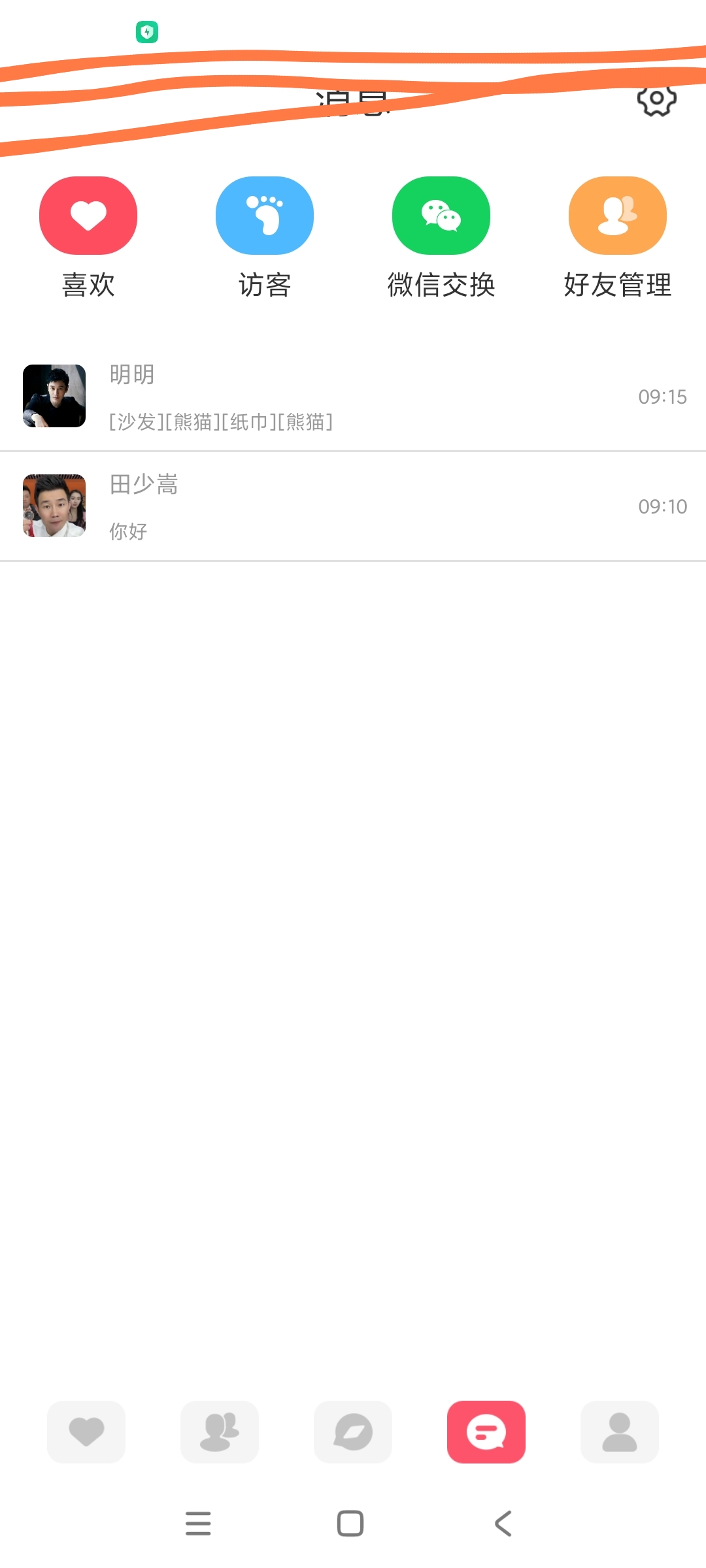
Task: Open the settings gear icon
Action: point(656,100)
